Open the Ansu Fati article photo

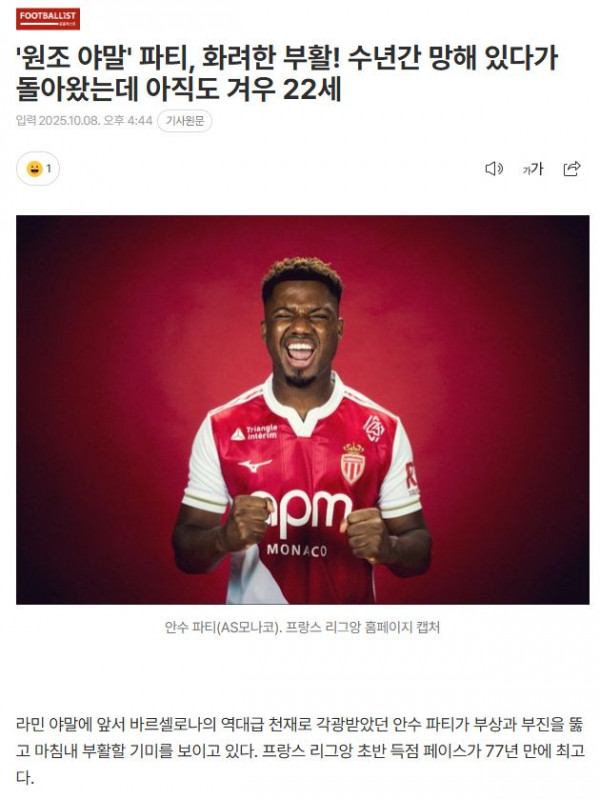click(x=302, y=409)
